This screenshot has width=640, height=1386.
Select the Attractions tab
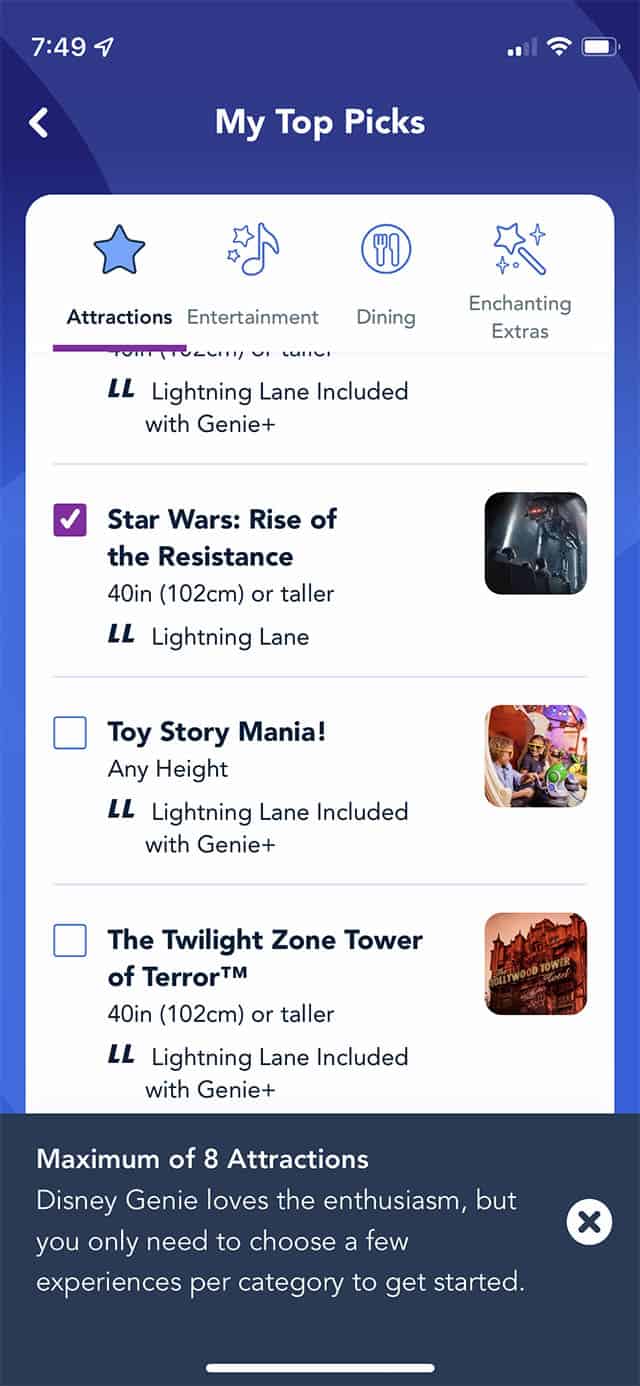tap(119, 275)
